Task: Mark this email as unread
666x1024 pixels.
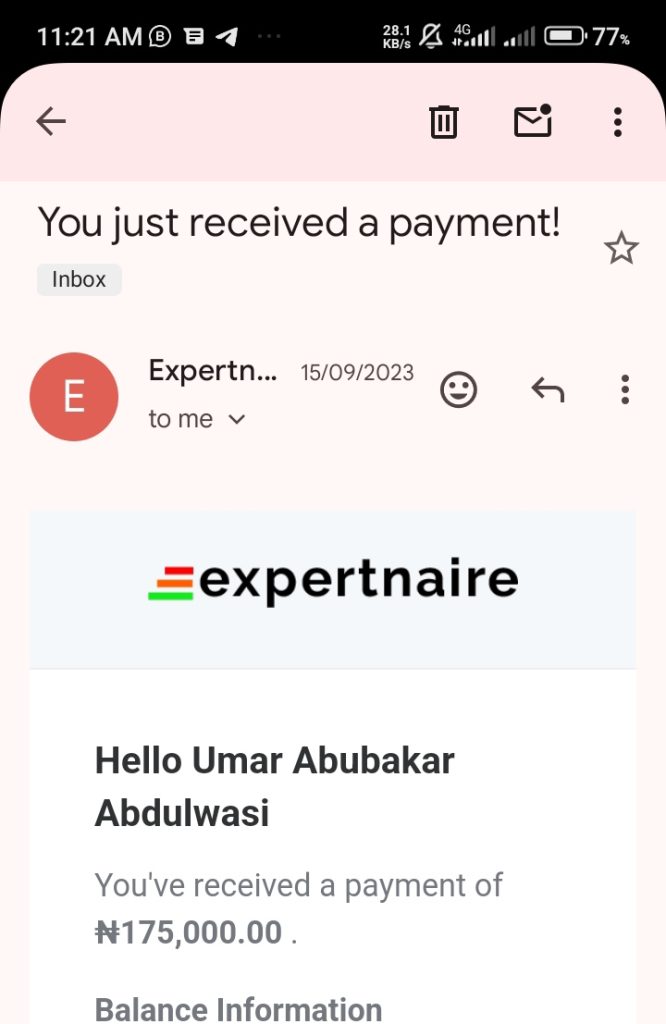Action: [532, 121]
